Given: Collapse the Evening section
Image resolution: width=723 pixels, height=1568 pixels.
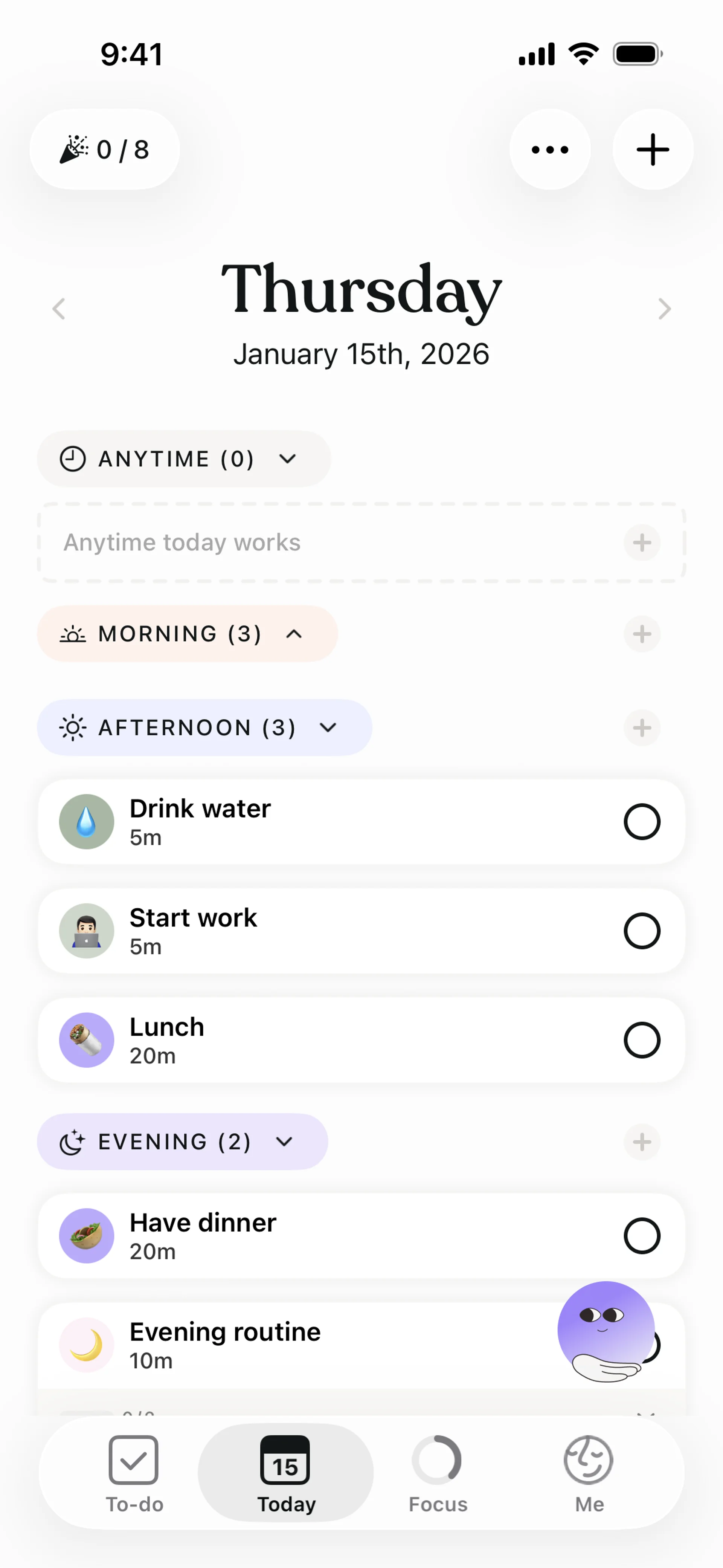Looking at the screenshot, I should point(182,1141).
